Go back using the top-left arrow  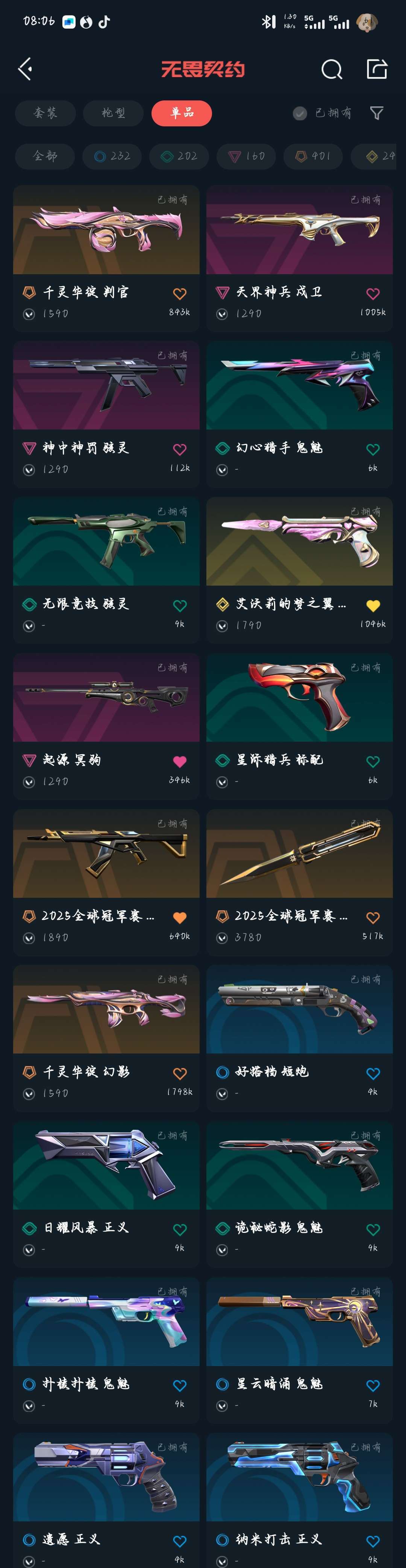(26, 69)
